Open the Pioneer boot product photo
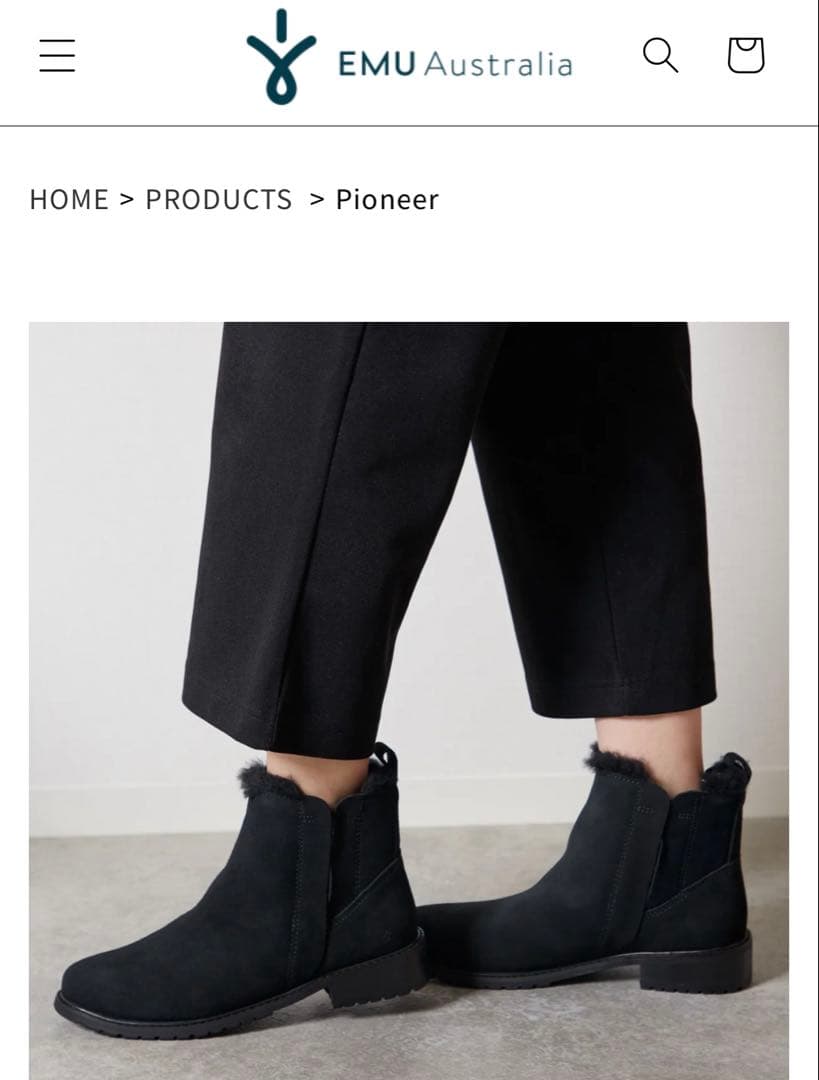 408,700
